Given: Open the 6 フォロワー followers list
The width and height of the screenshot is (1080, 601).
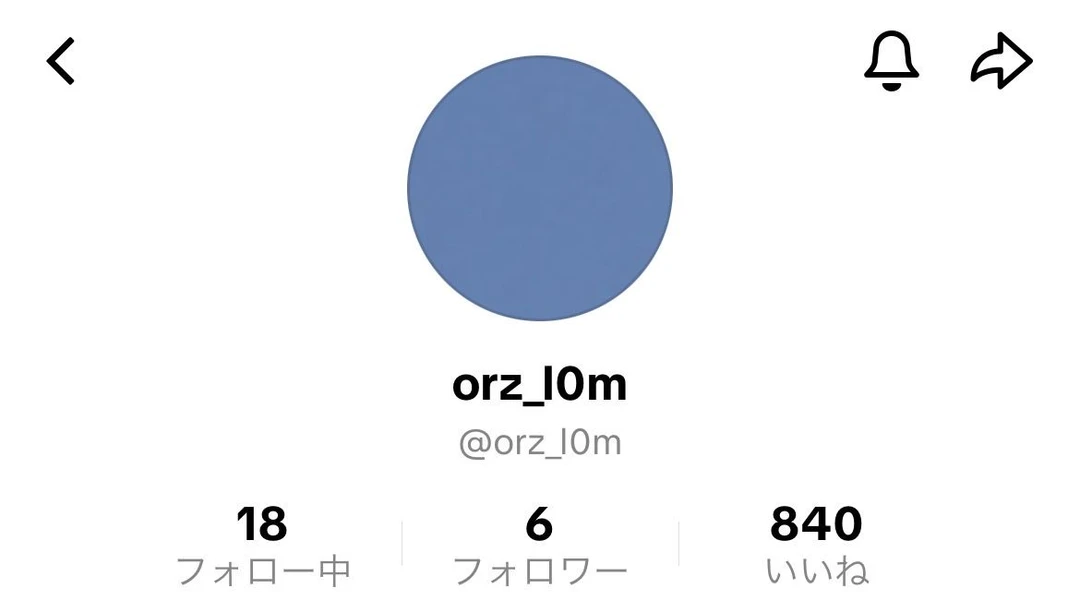Looking at the screenshot, I should point(540,545).
